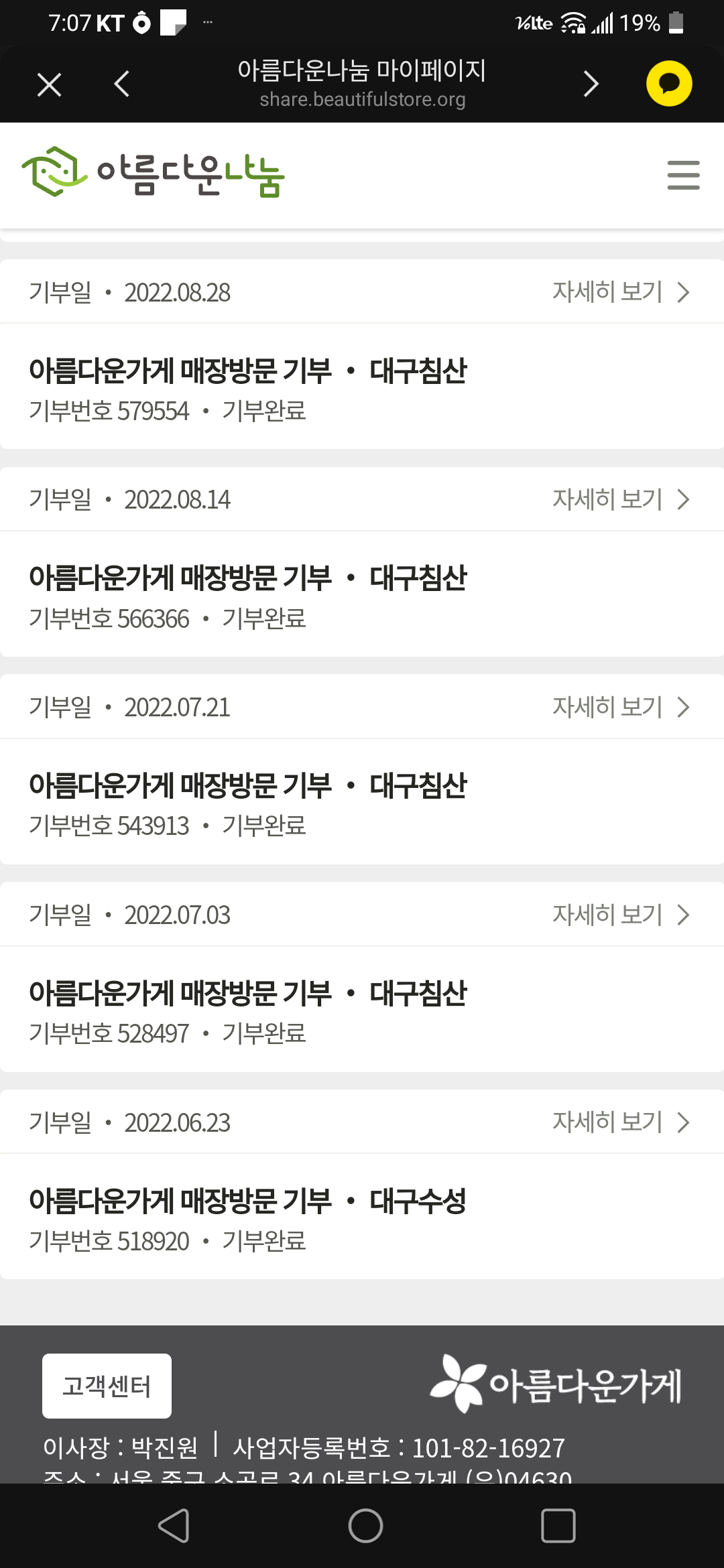724x1568 pixels.
Task: View details of the 2022.08.28 donation
Action: tap(620, 292)
